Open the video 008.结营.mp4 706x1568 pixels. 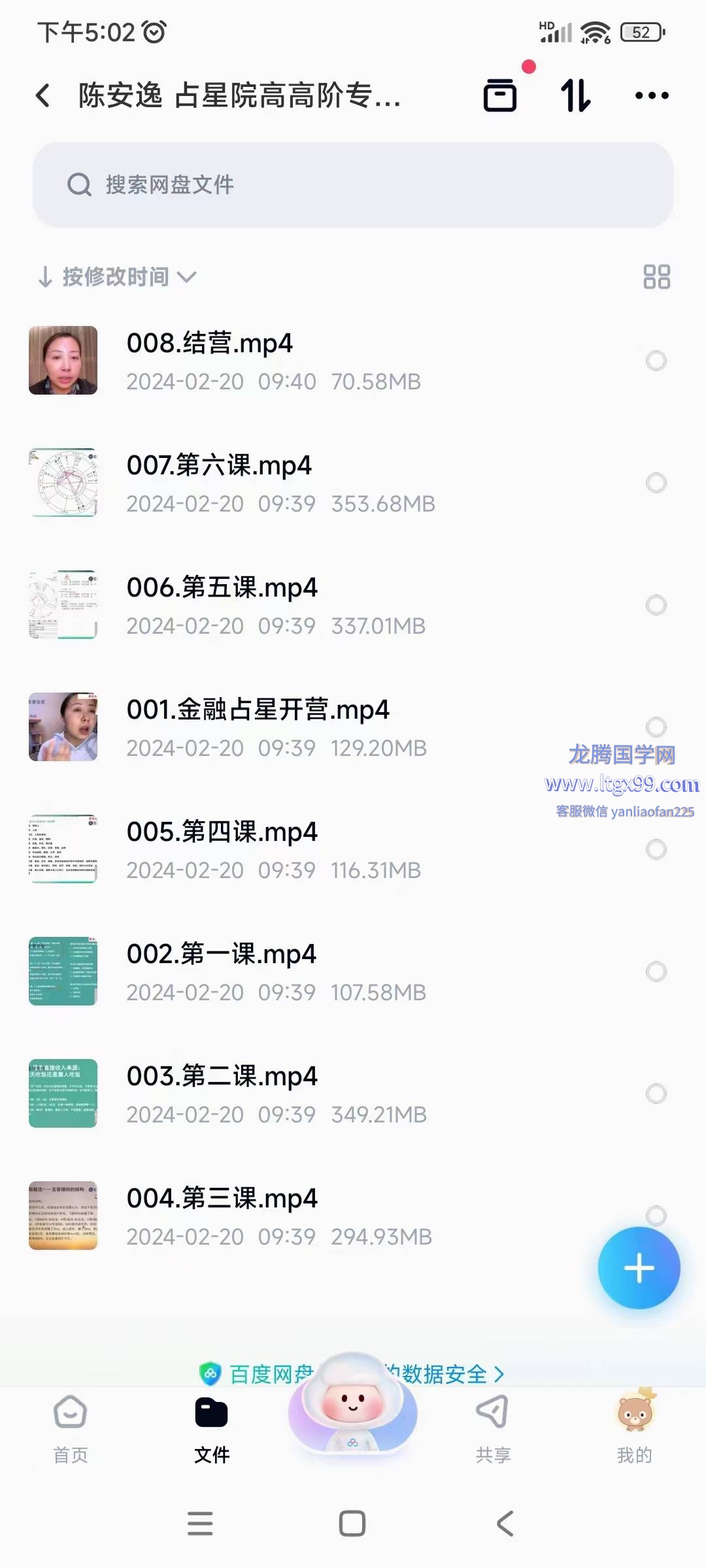pyautogui.click(x=209, y=344)
